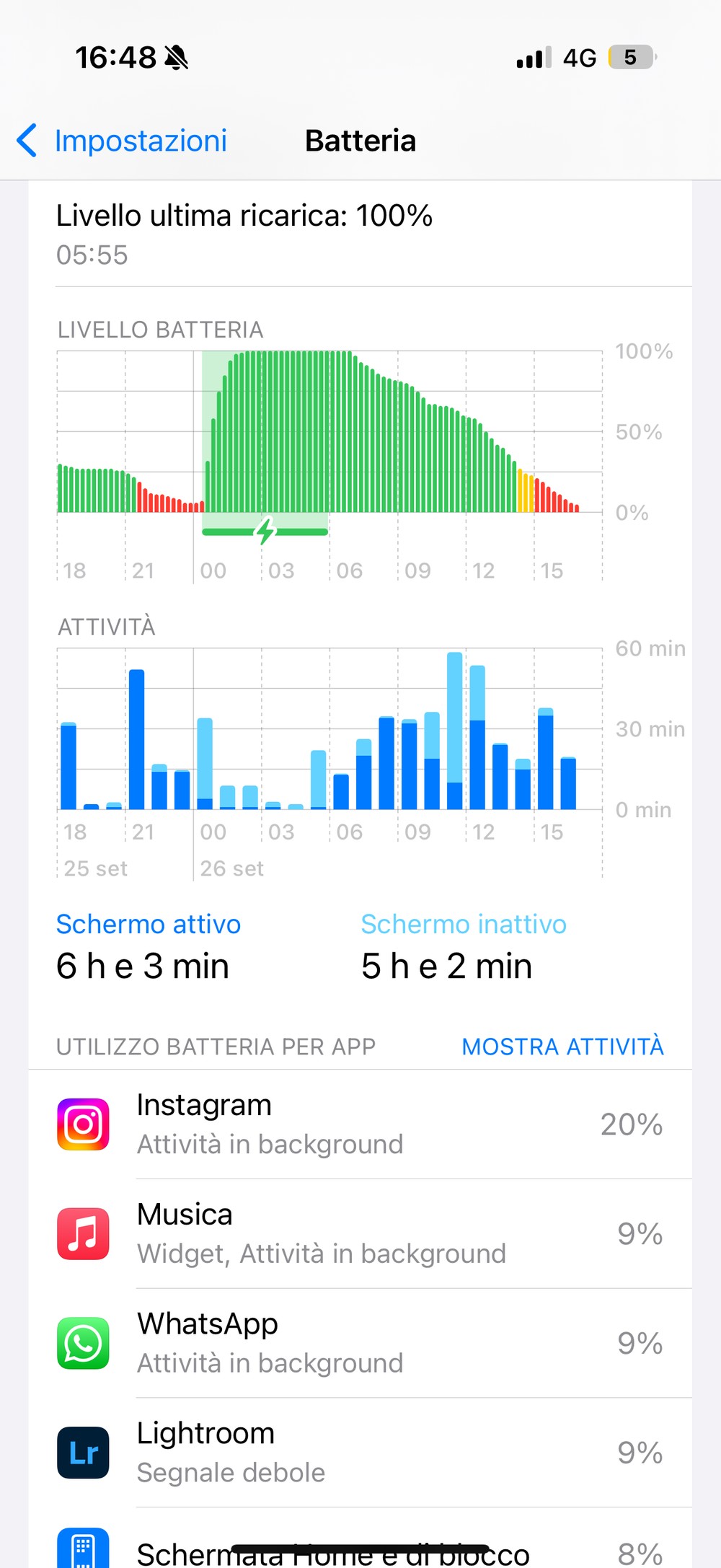Select the Musica usage row
The width and height of the screenshot is (721, 1568).
(360, 1234)
